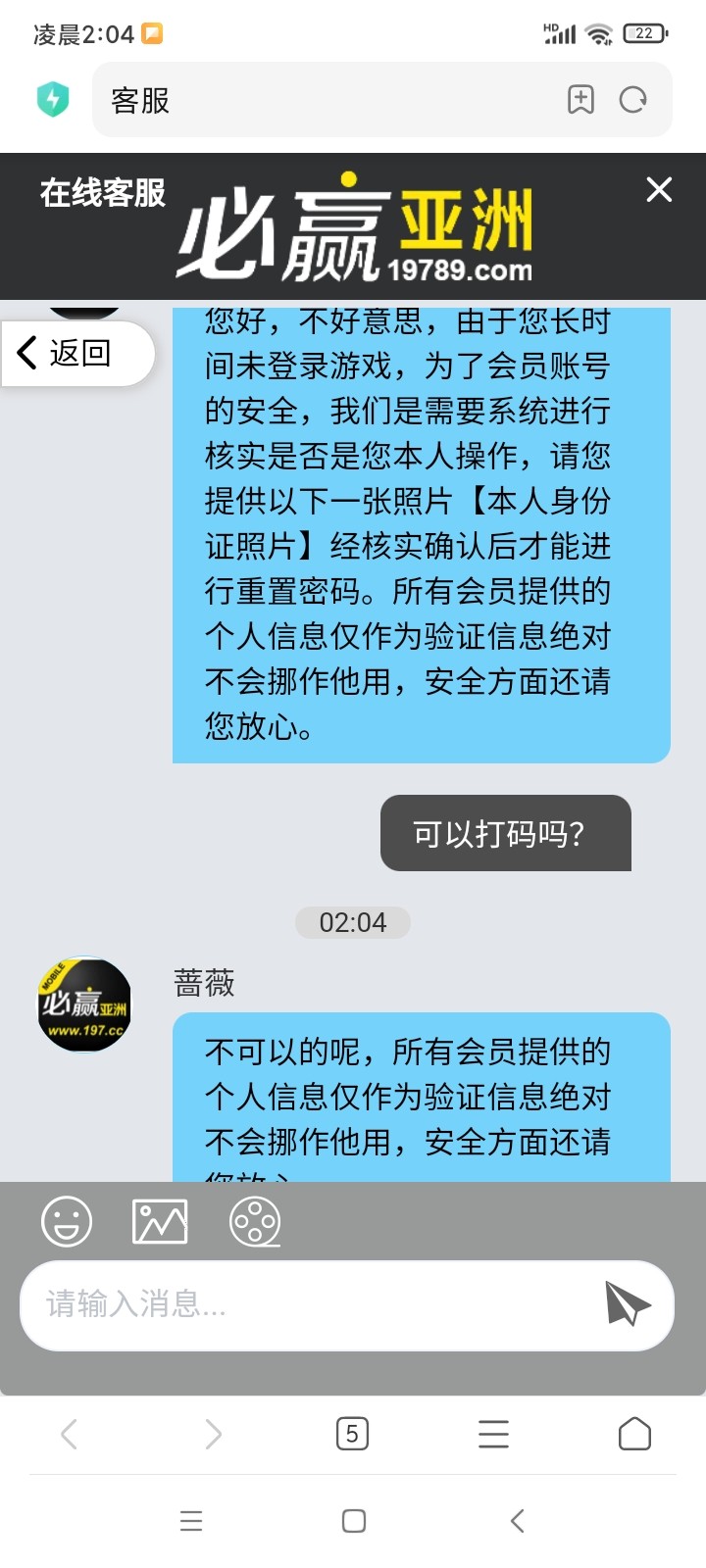Attach a picture to the chat
This screenshot has width=706, height=1568.
click(160, 1221)
